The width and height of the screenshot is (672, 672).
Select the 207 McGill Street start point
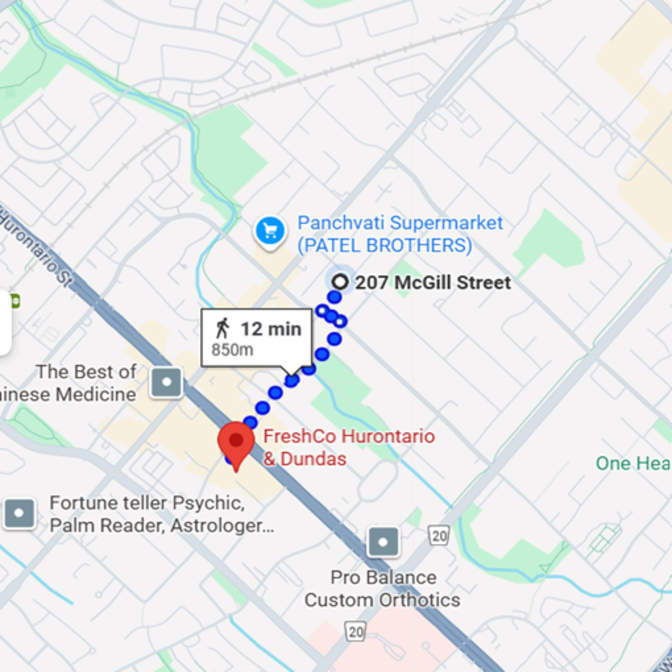[340, 283]
